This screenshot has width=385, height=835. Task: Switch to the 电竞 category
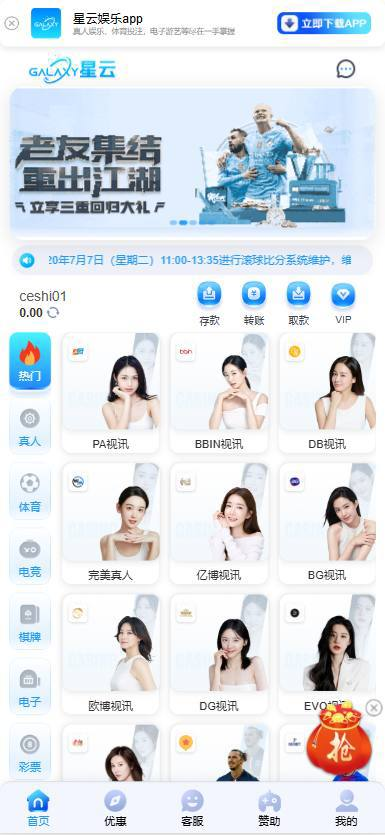coord(30,558)
